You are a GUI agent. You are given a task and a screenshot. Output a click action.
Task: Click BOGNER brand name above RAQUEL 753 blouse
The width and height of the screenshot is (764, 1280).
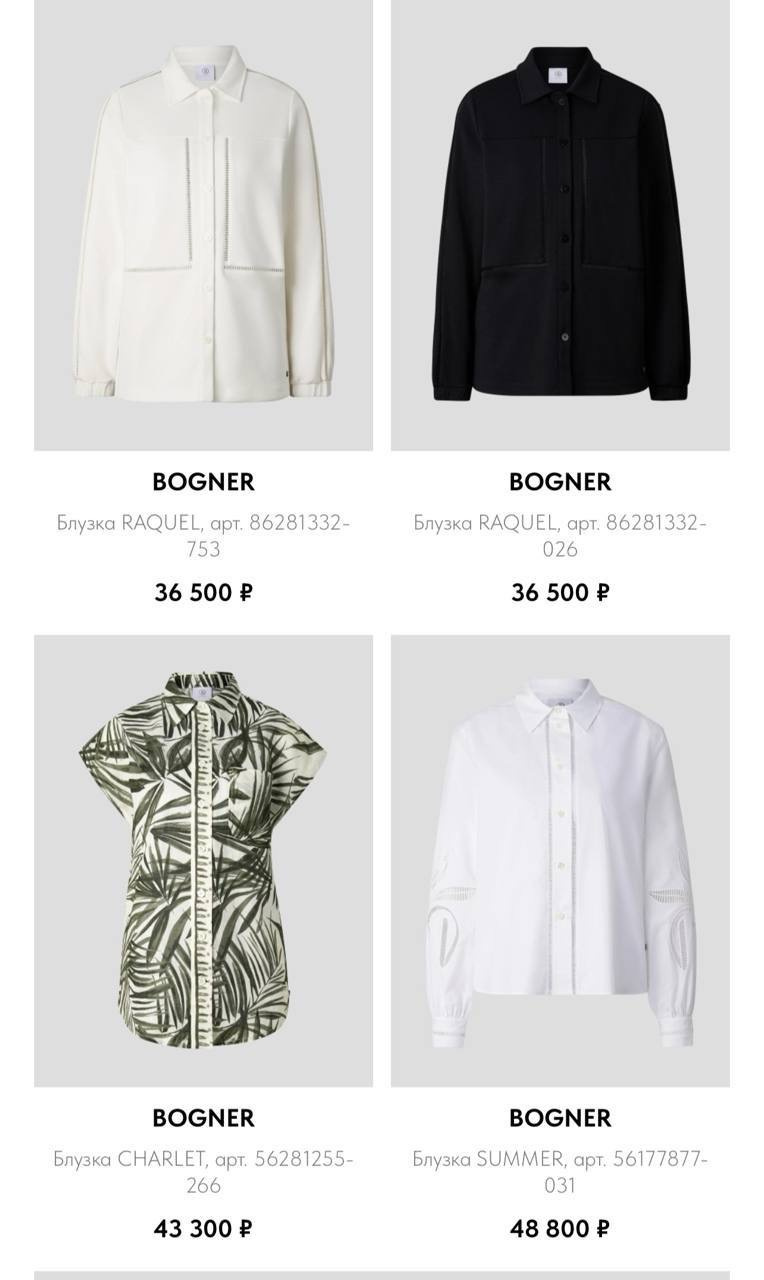point(204,482)
